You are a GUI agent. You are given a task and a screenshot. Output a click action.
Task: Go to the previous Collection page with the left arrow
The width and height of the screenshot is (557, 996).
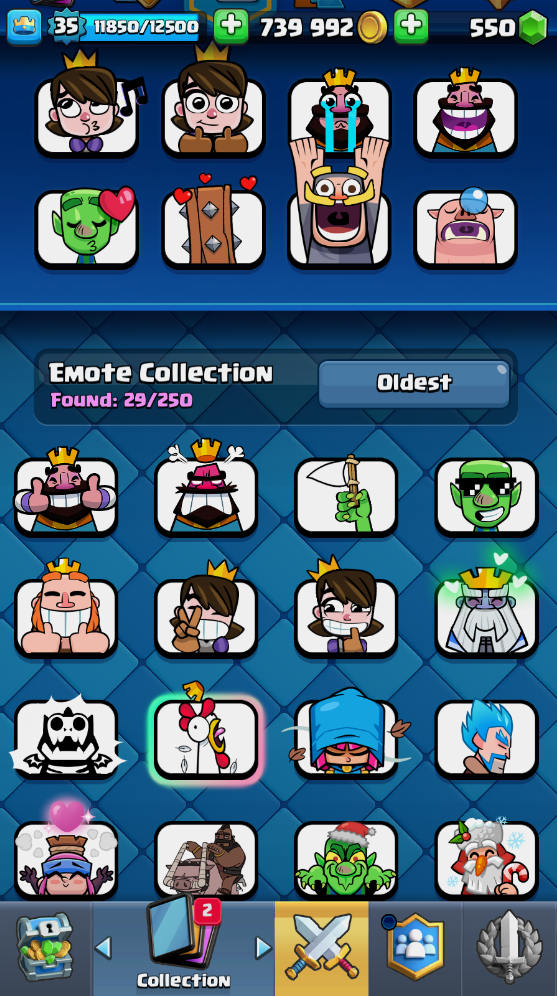(x=103, y=948)
